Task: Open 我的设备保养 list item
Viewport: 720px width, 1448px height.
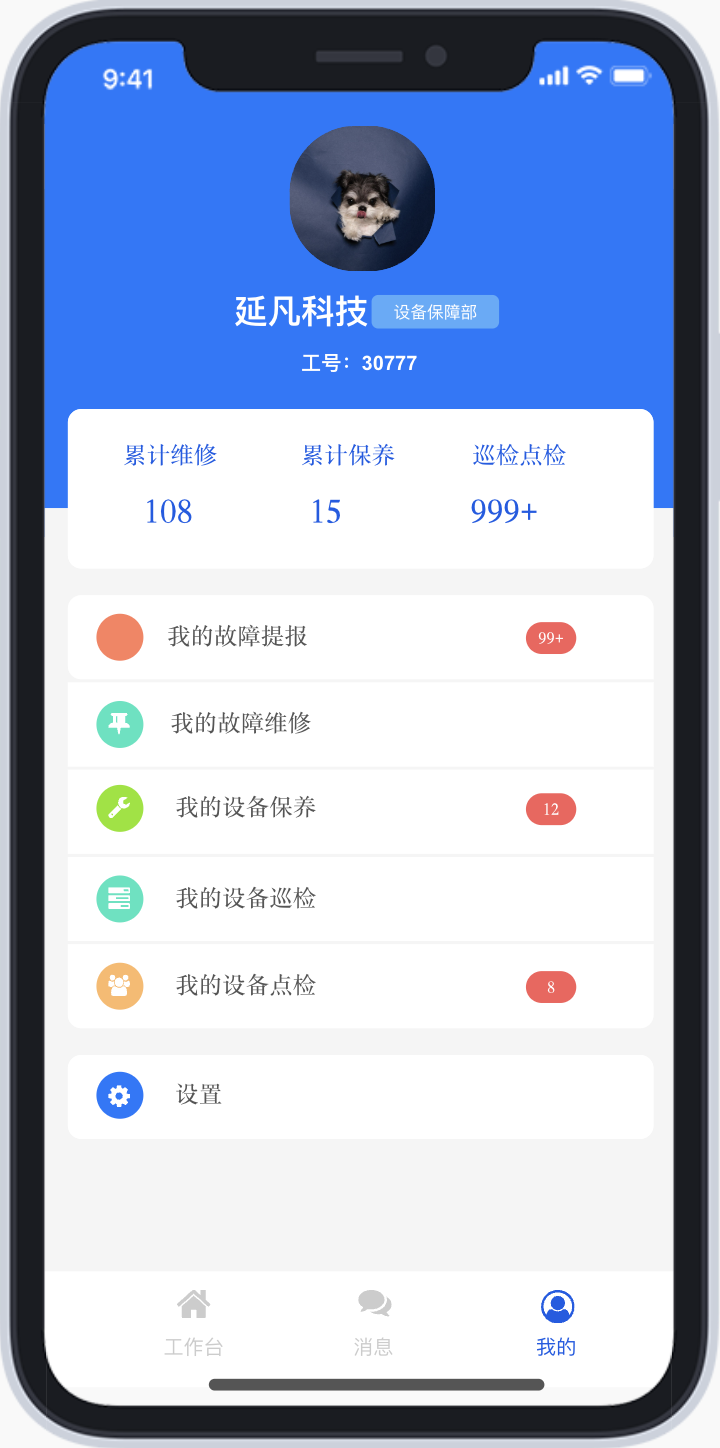Action: (x=300, y=810)
